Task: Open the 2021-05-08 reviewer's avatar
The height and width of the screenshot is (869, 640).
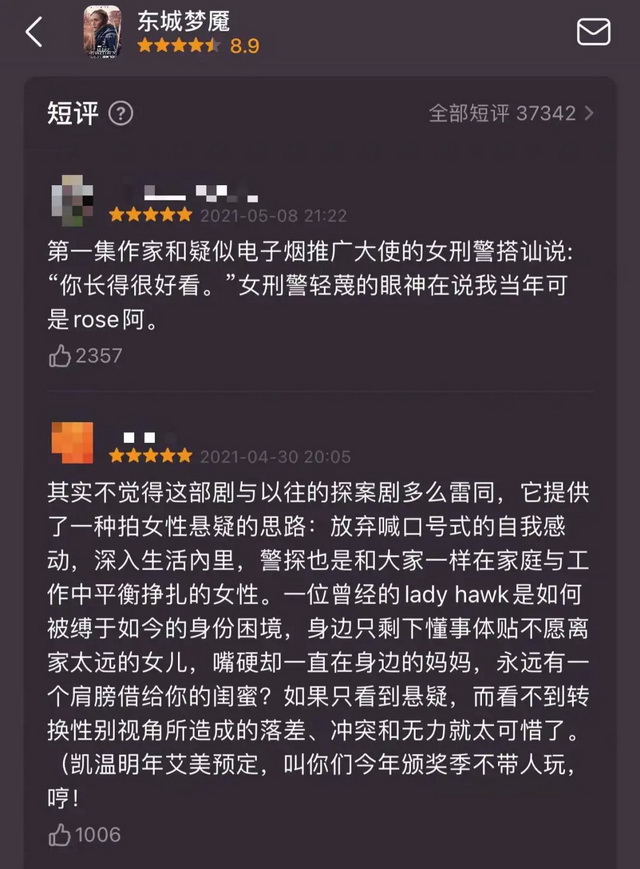Action: coord(71,197)
